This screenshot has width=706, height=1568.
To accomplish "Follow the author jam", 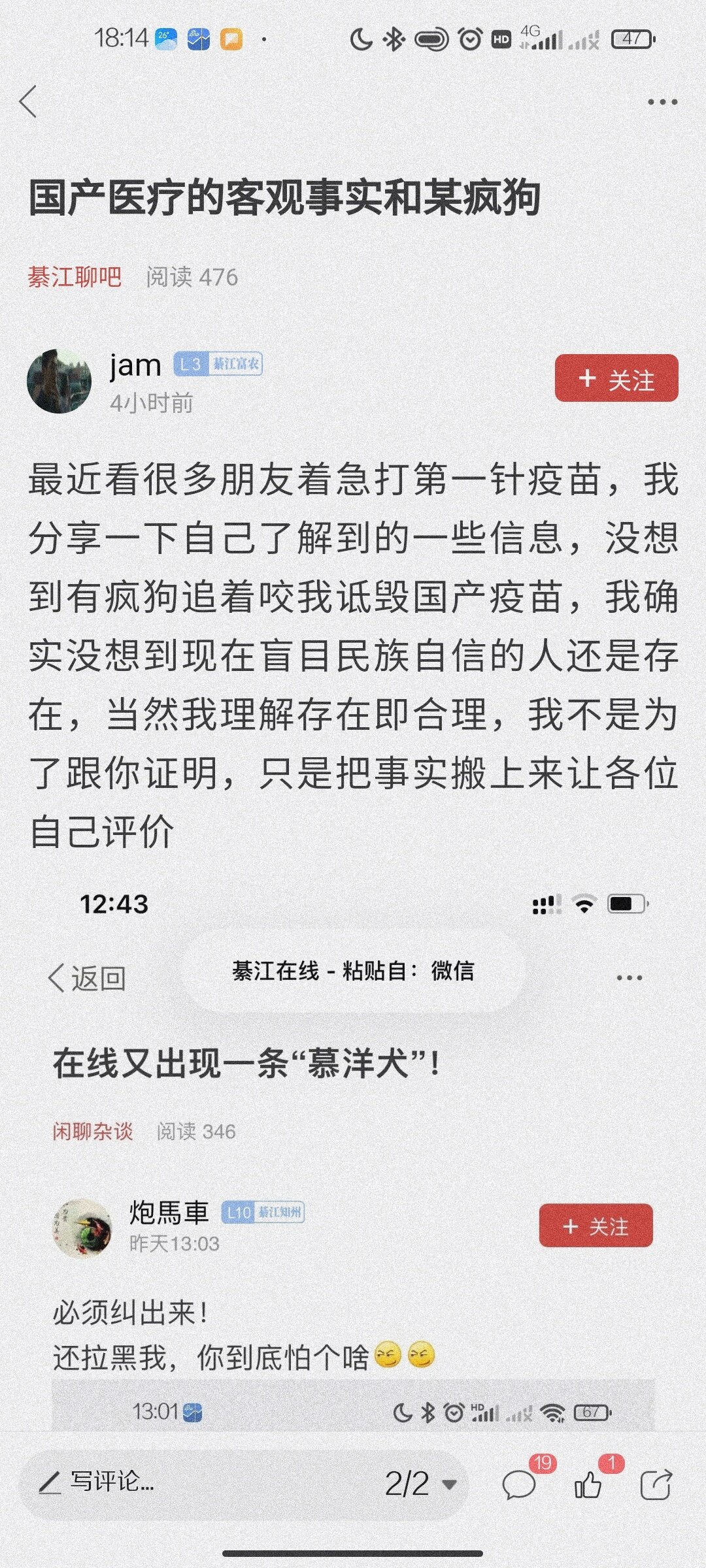I will coord(616,379).
